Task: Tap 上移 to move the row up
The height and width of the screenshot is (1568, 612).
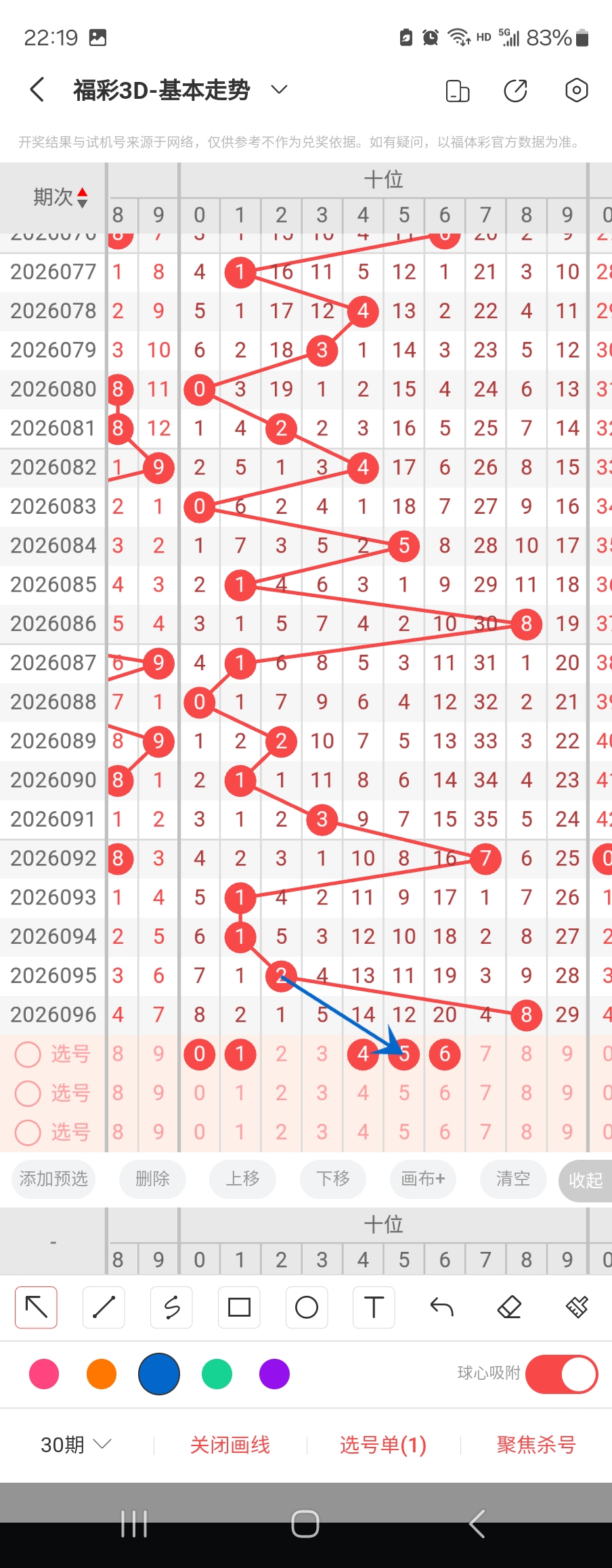Action: [242, 1179]
